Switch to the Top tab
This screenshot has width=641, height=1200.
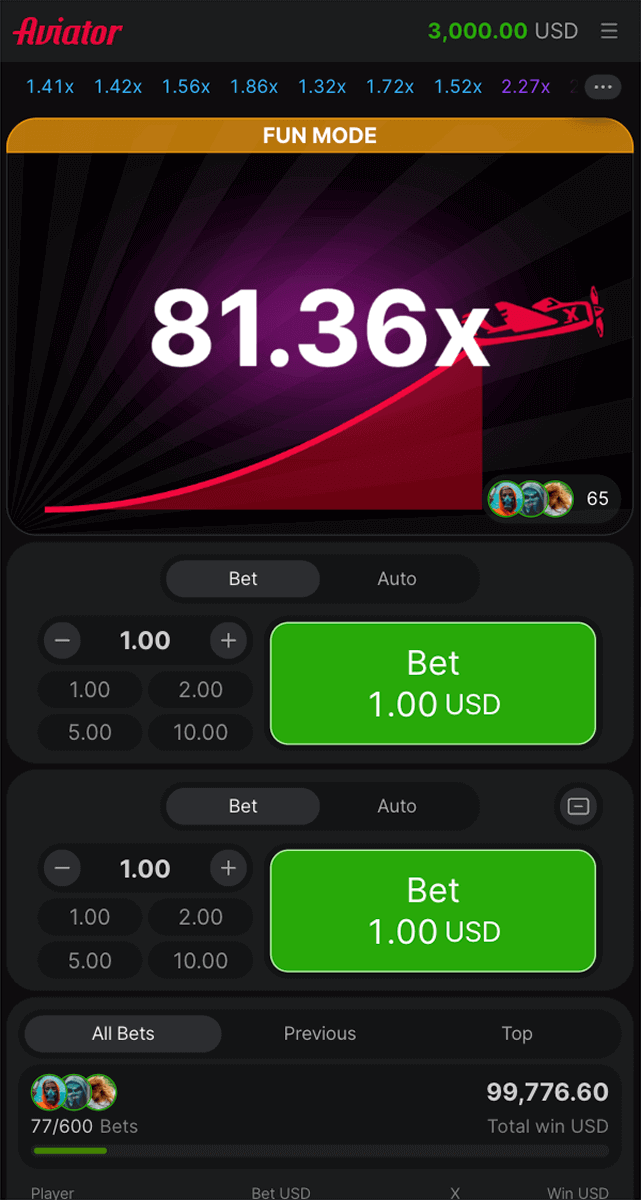[516, 1034]
